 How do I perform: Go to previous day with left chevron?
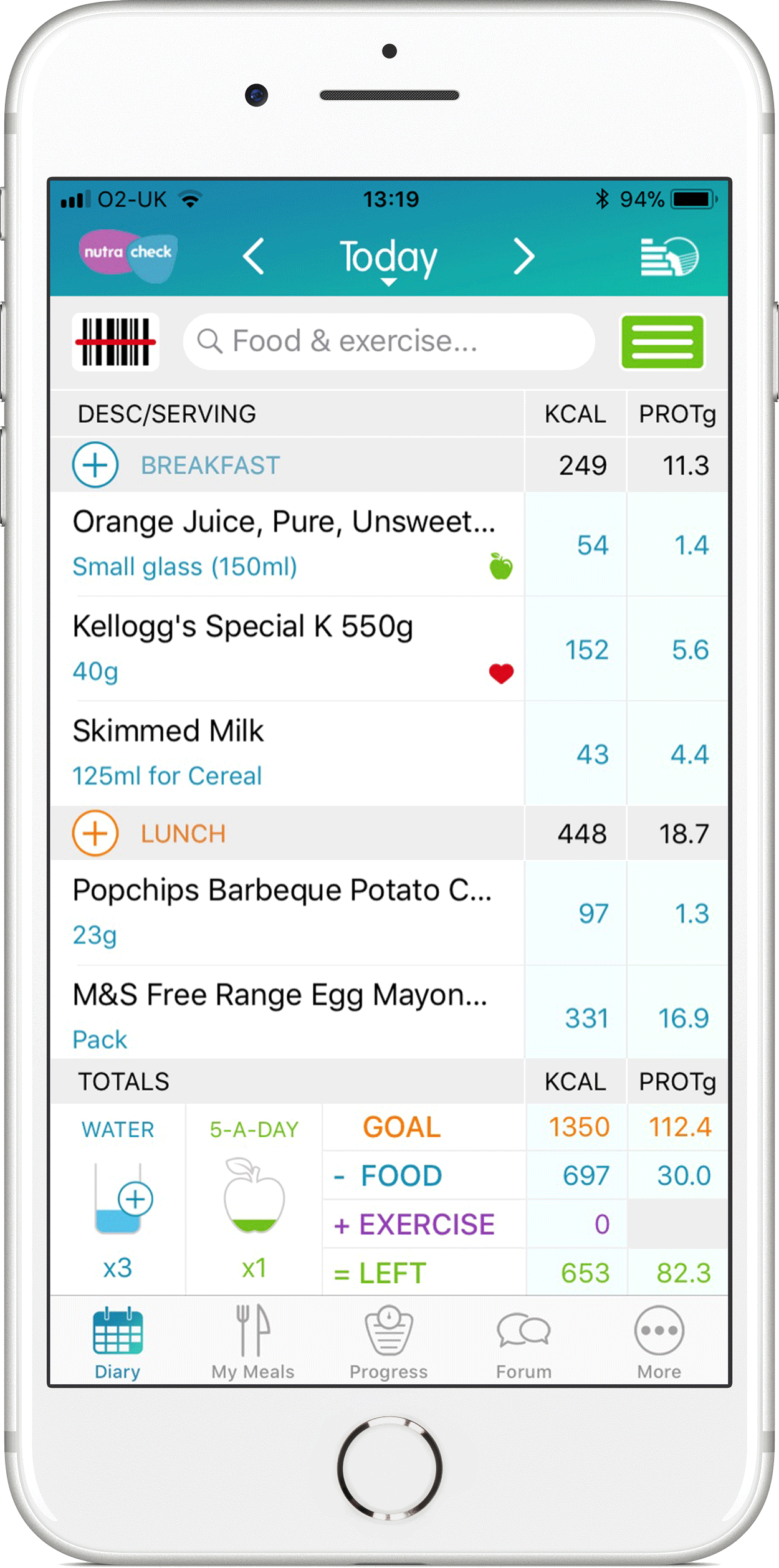click(x=256, y=256)
